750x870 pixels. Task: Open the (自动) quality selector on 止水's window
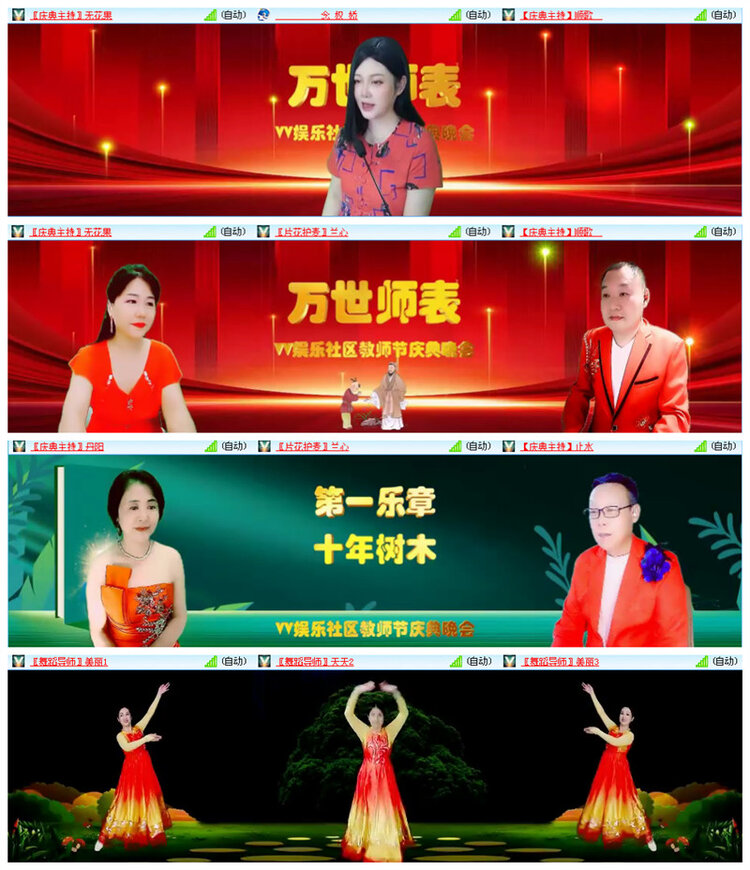click(724, 447)
